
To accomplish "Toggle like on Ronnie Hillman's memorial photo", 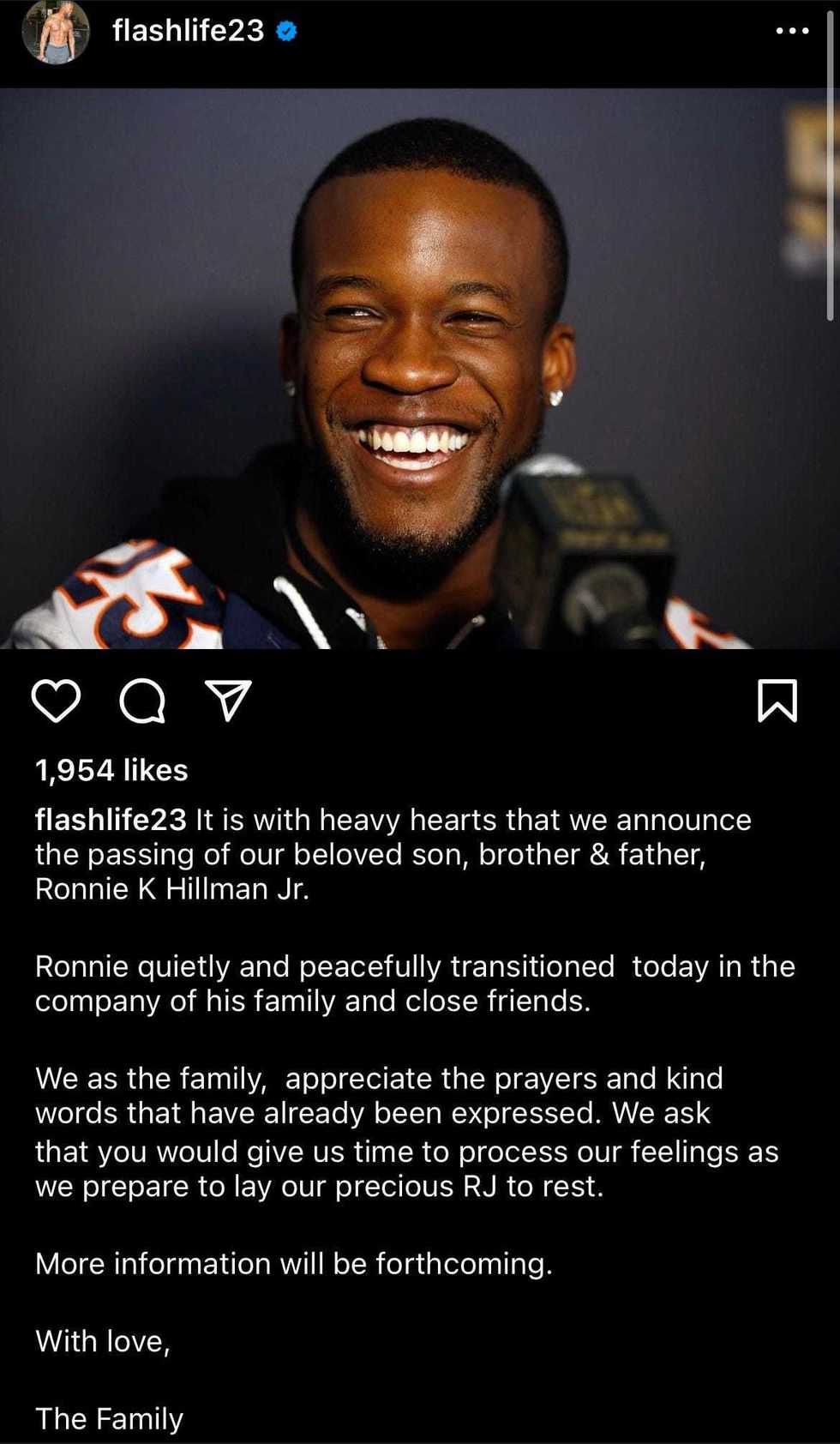I will click(x=57, y=703).
